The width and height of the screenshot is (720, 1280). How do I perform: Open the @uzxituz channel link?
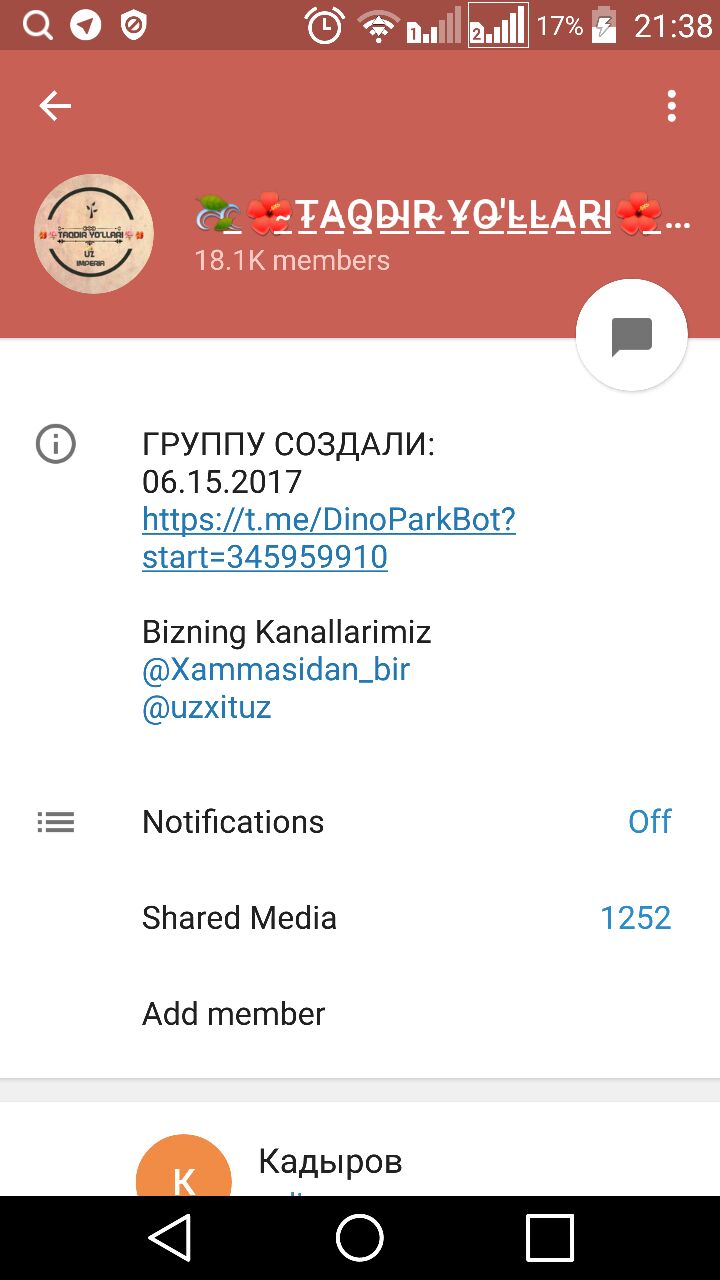pyautogui.click(x=207, y=708)
